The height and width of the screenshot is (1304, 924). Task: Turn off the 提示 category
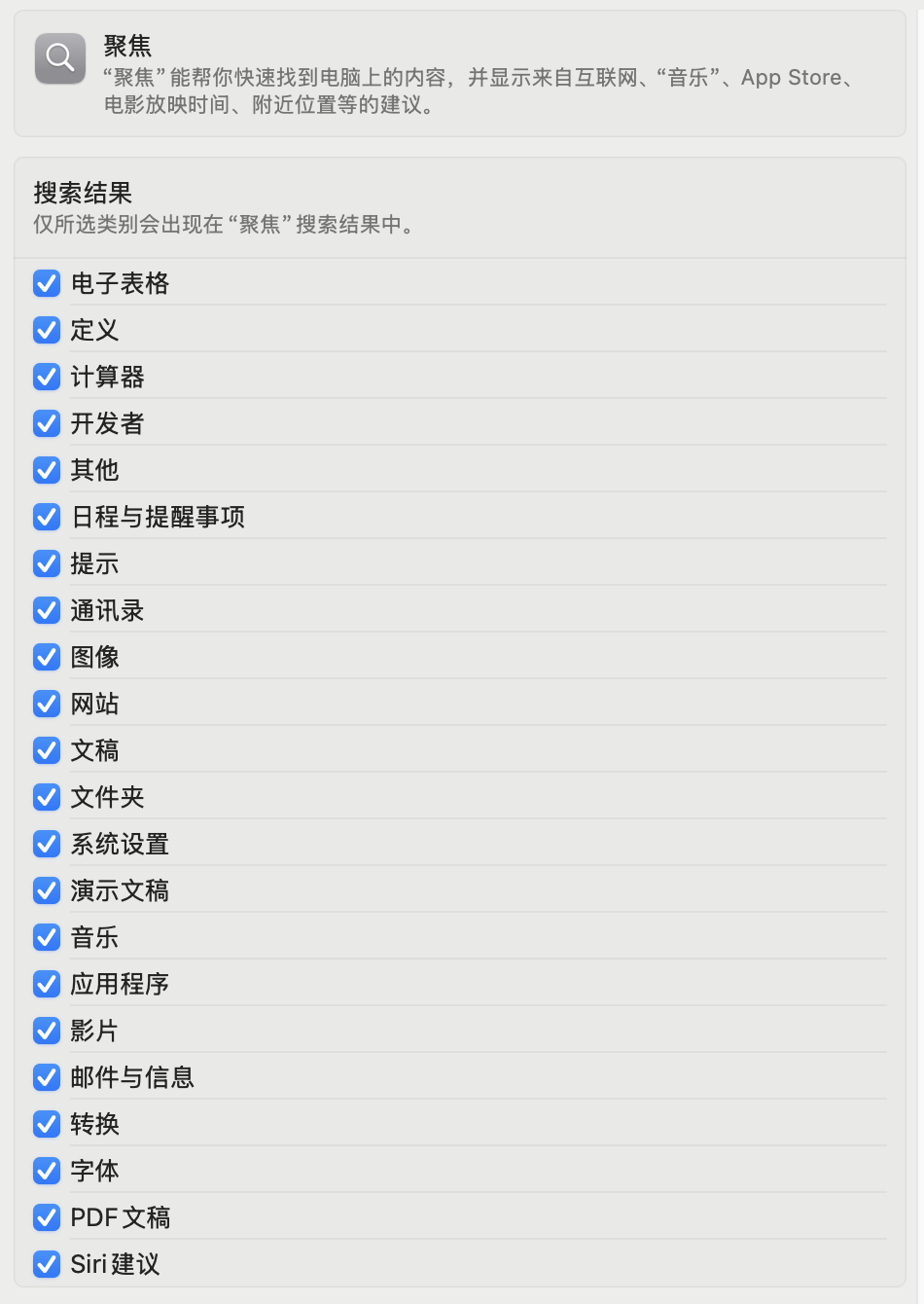coord(47,563)
